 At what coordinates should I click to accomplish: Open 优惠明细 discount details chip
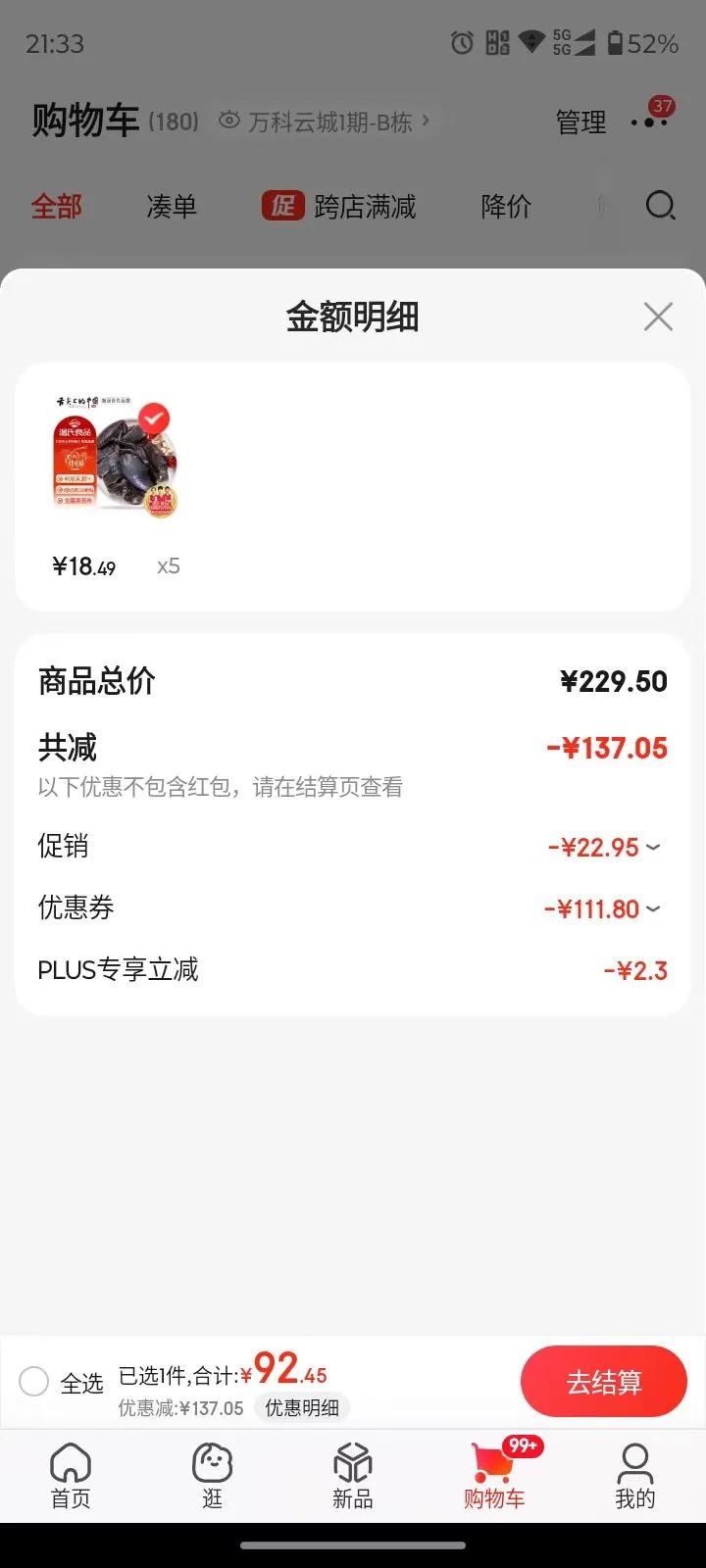(302, 1408)
